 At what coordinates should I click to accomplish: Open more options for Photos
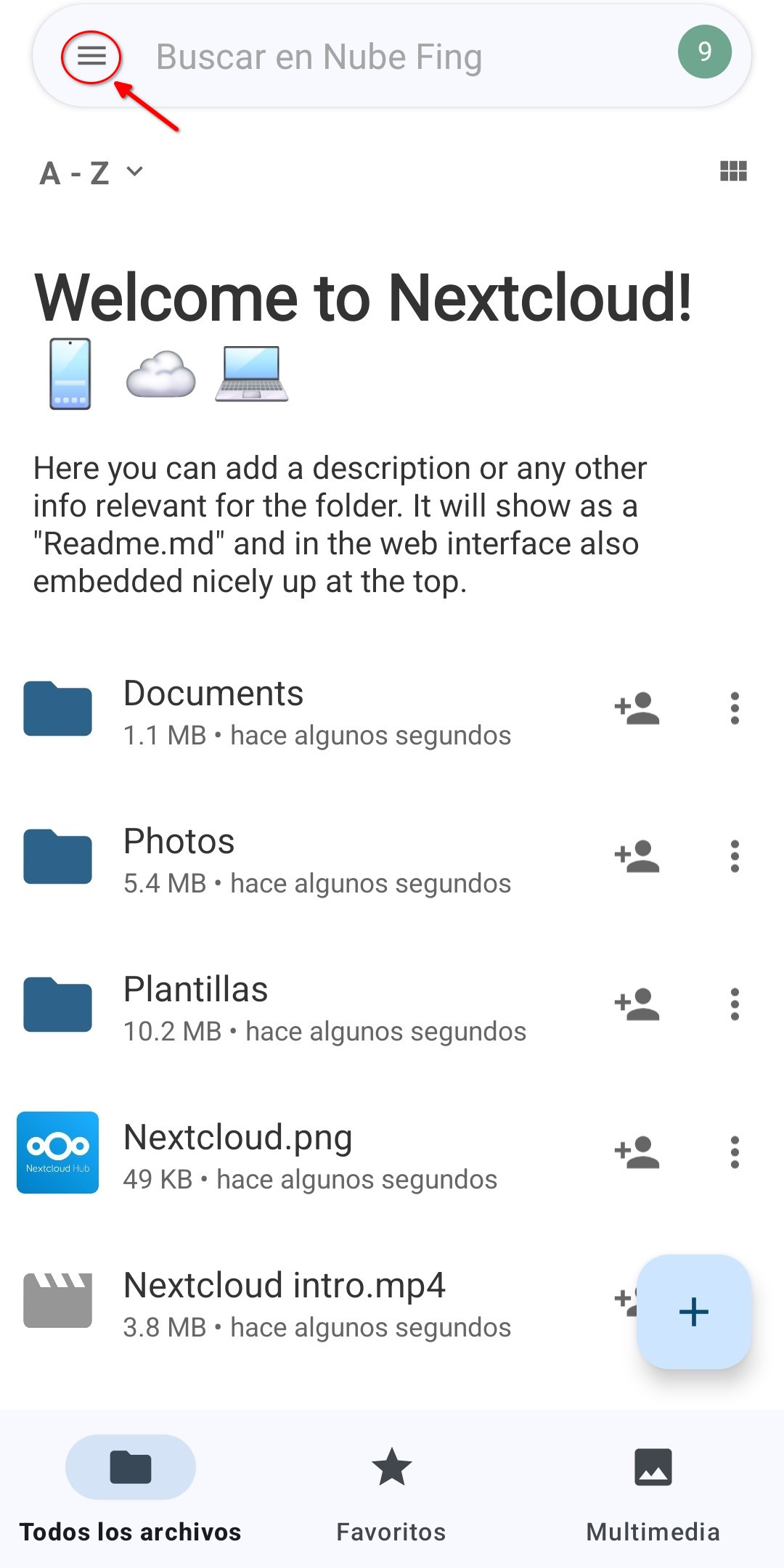(735, 857)
